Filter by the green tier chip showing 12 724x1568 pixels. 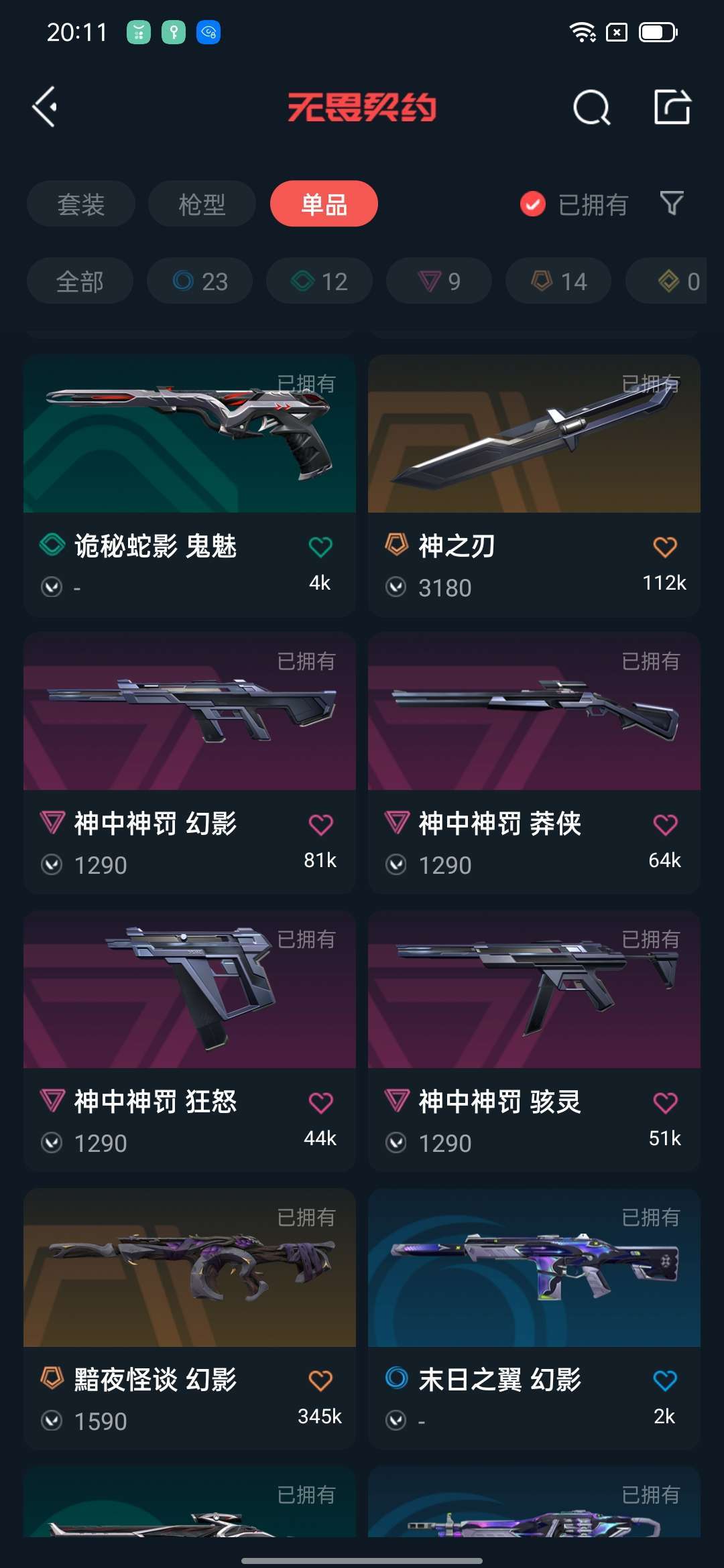pyautogui.click(x=319, y=281)
